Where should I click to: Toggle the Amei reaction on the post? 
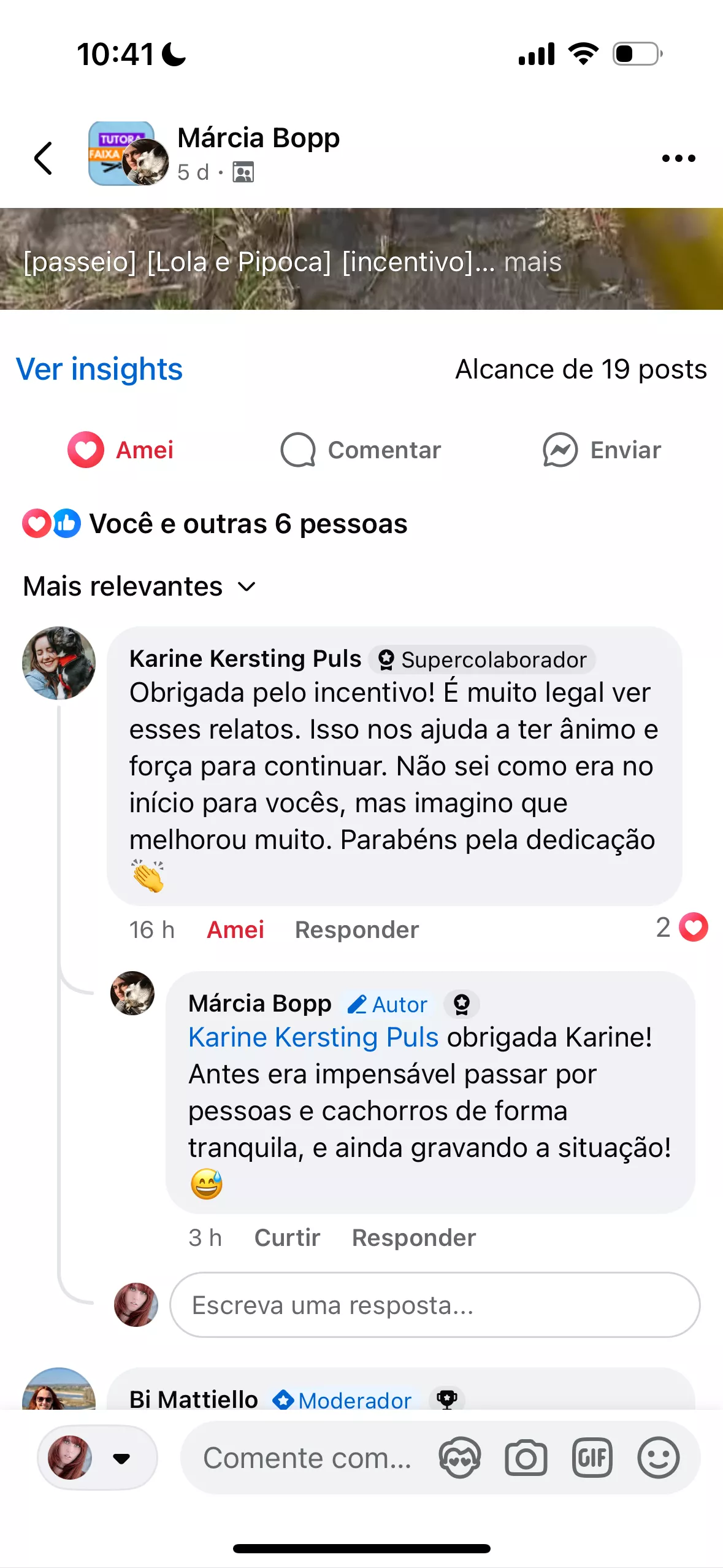pyautogui.click(x=121, y=450)
